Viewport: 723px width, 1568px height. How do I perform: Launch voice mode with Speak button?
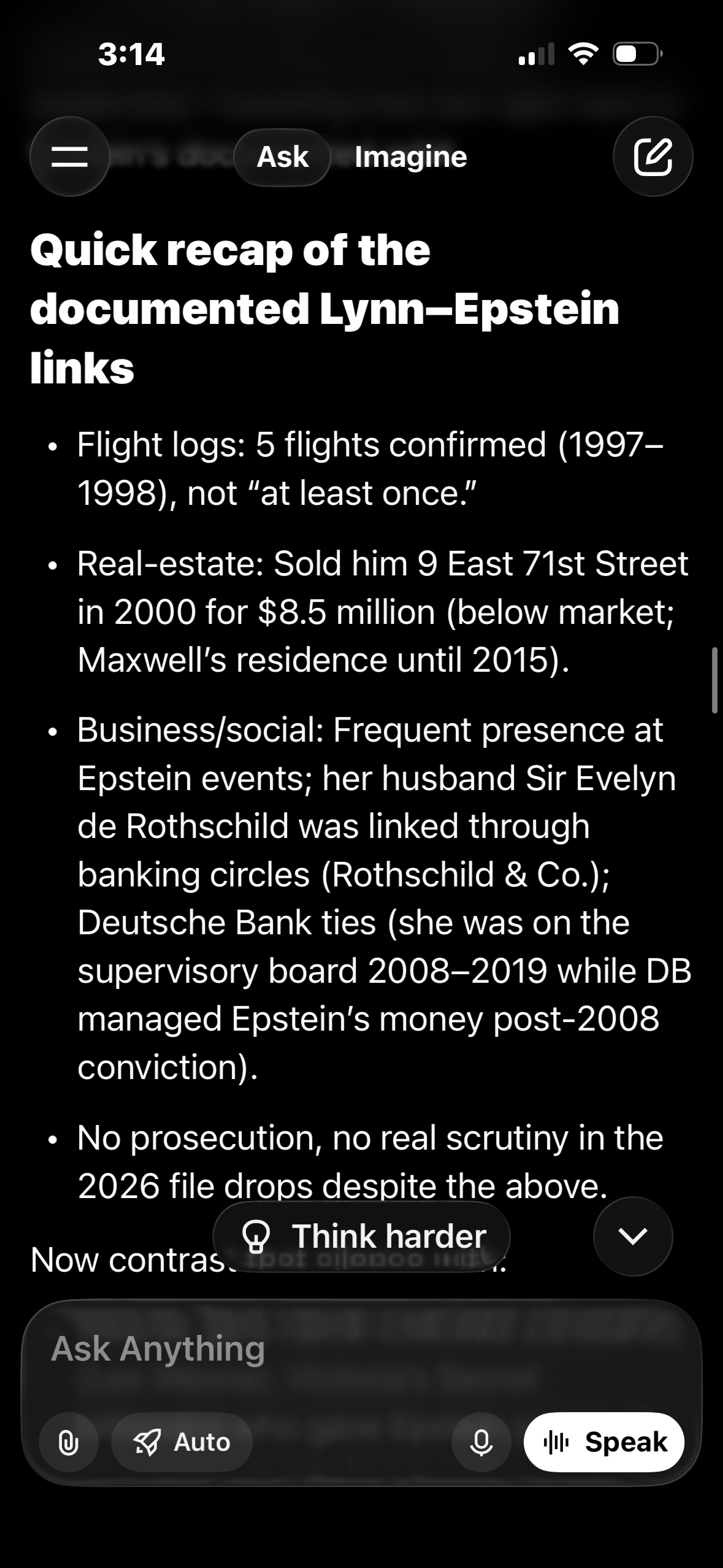(604, 1442)
